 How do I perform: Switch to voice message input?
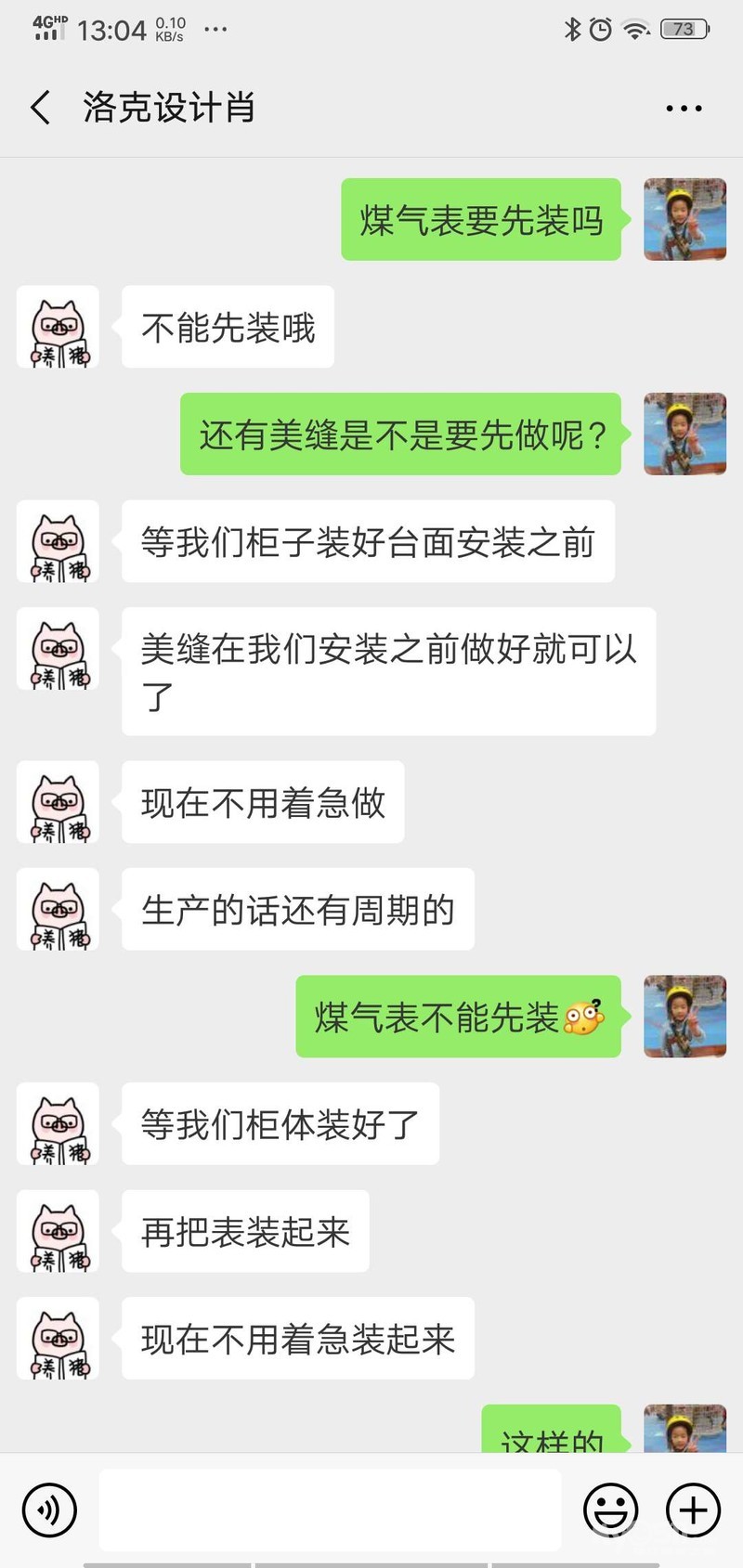pos(49,1510)
